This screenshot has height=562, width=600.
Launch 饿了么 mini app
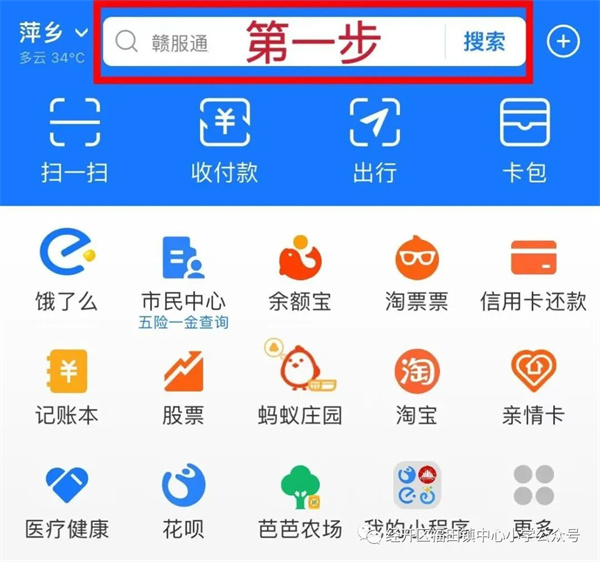pos(67,268)
